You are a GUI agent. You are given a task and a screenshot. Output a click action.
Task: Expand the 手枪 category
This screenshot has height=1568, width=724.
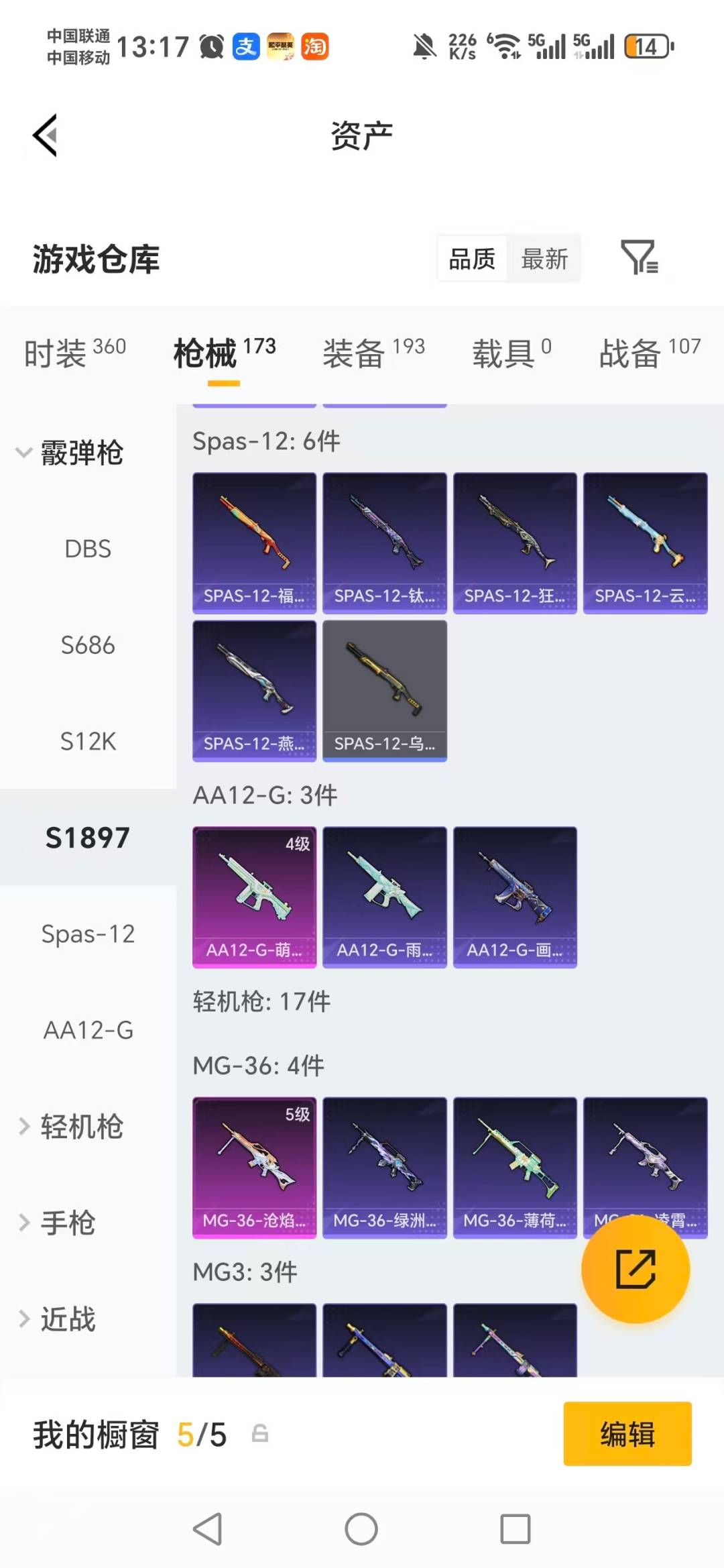click(x=57, y=1223)
